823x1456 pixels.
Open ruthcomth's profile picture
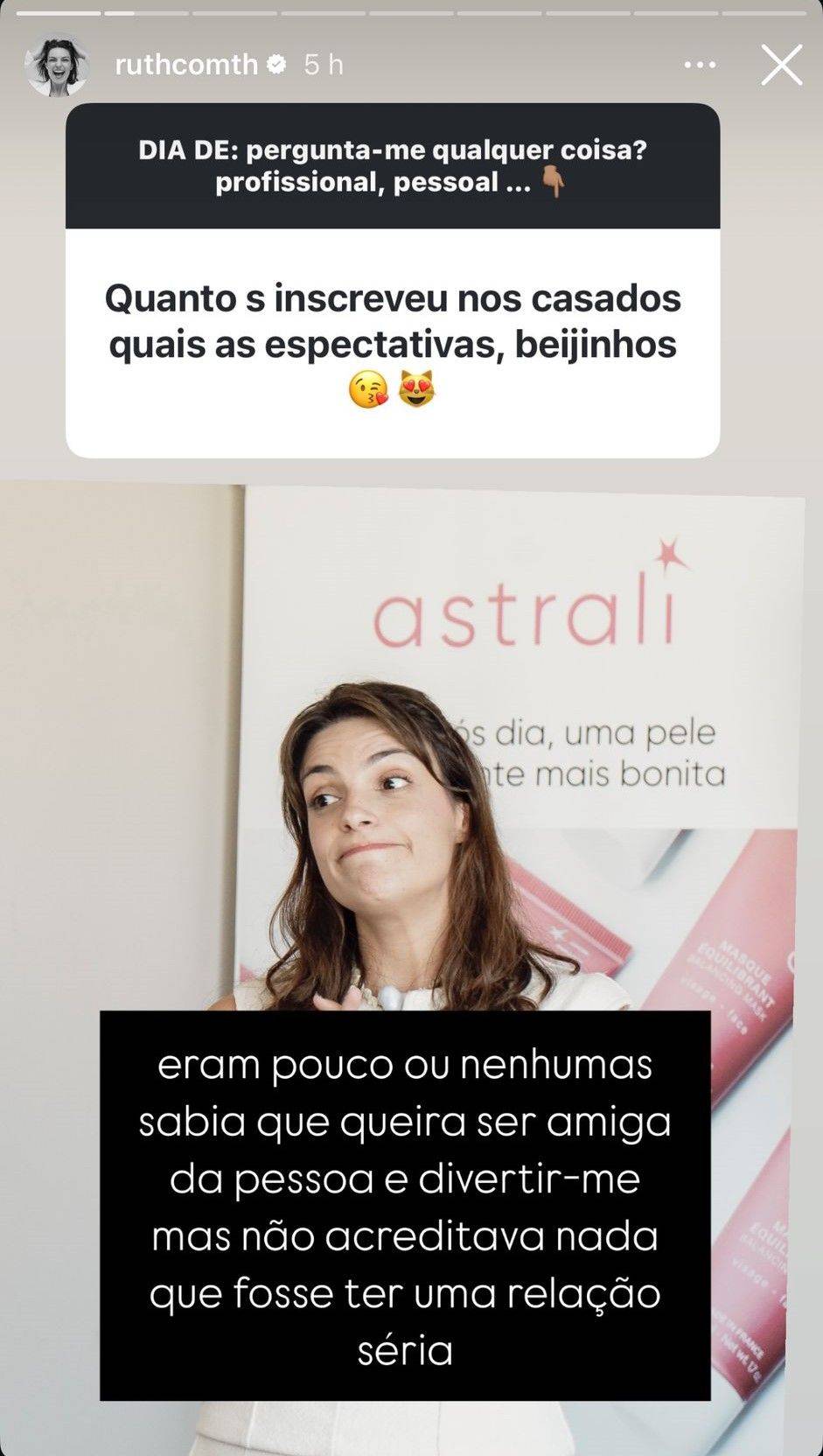click(x=58, y=65)
